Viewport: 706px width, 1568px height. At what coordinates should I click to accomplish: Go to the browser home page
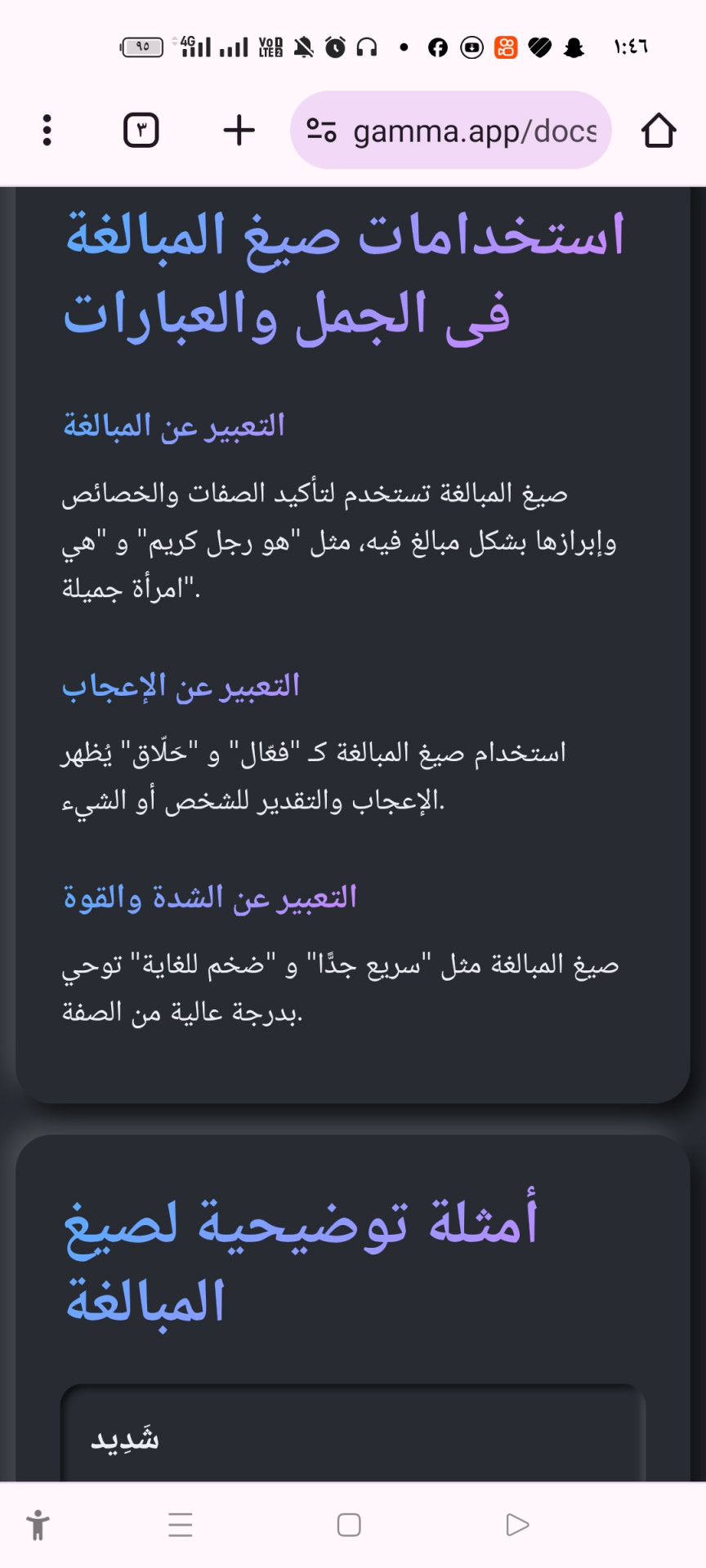658,130
